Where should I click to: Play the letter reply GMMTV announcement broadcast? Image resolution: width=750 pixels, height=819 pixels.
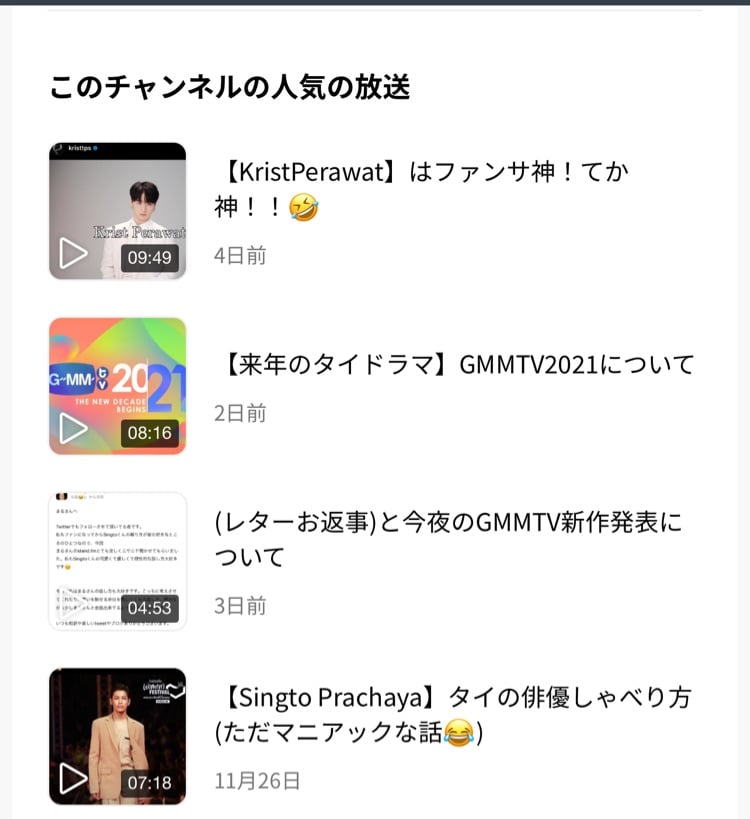(x=73, y=604)
